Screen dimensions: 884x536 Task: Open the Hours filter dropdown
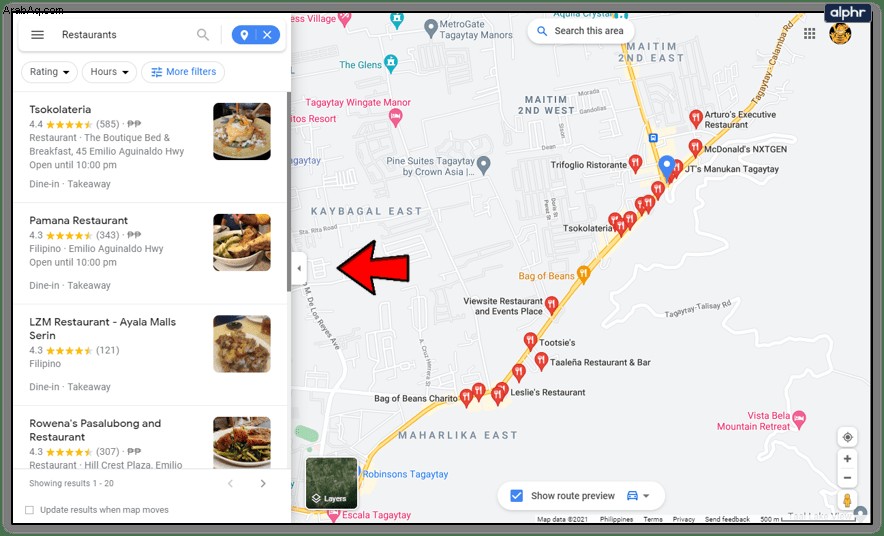click(x=110, y=72)
